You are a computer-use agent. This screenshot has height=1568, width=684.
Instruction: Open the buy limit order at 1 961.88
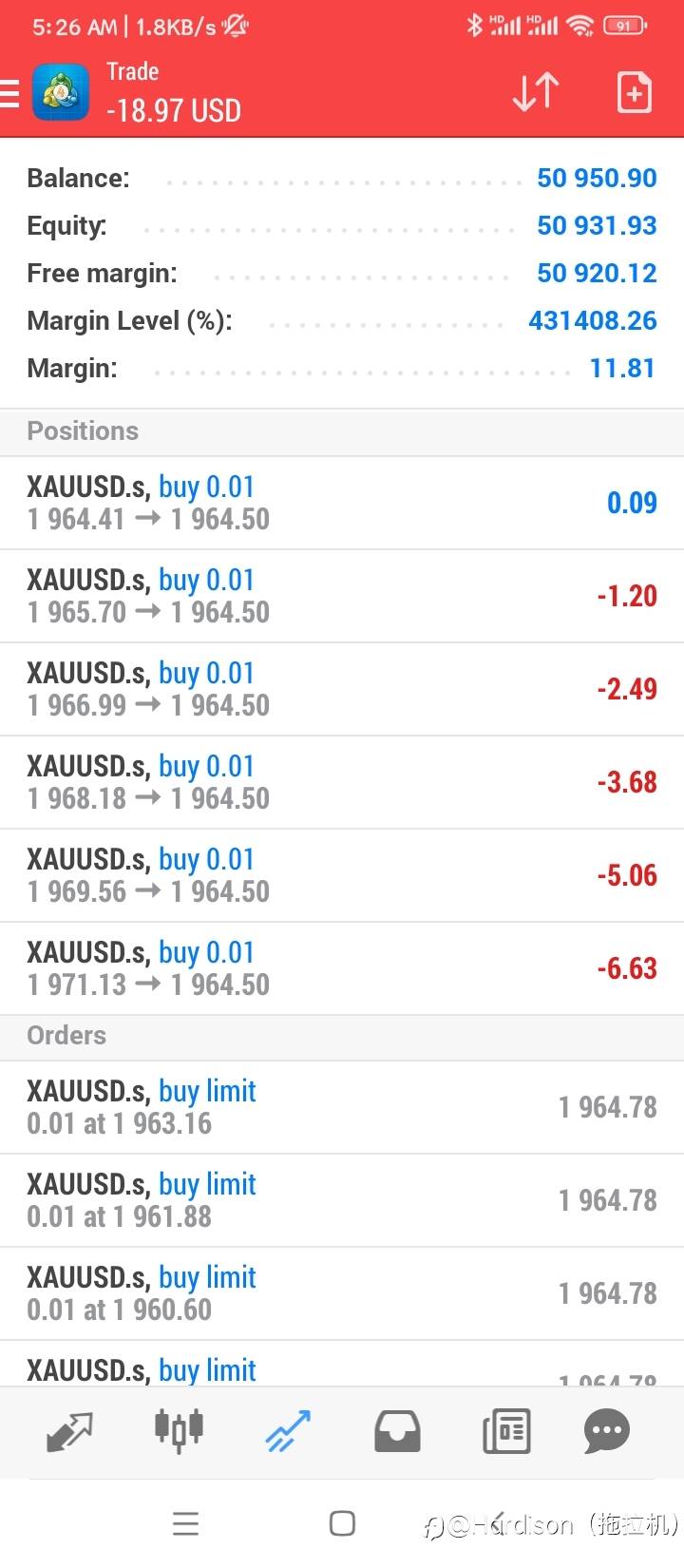pyautogui.click(x=342, y=1200)
